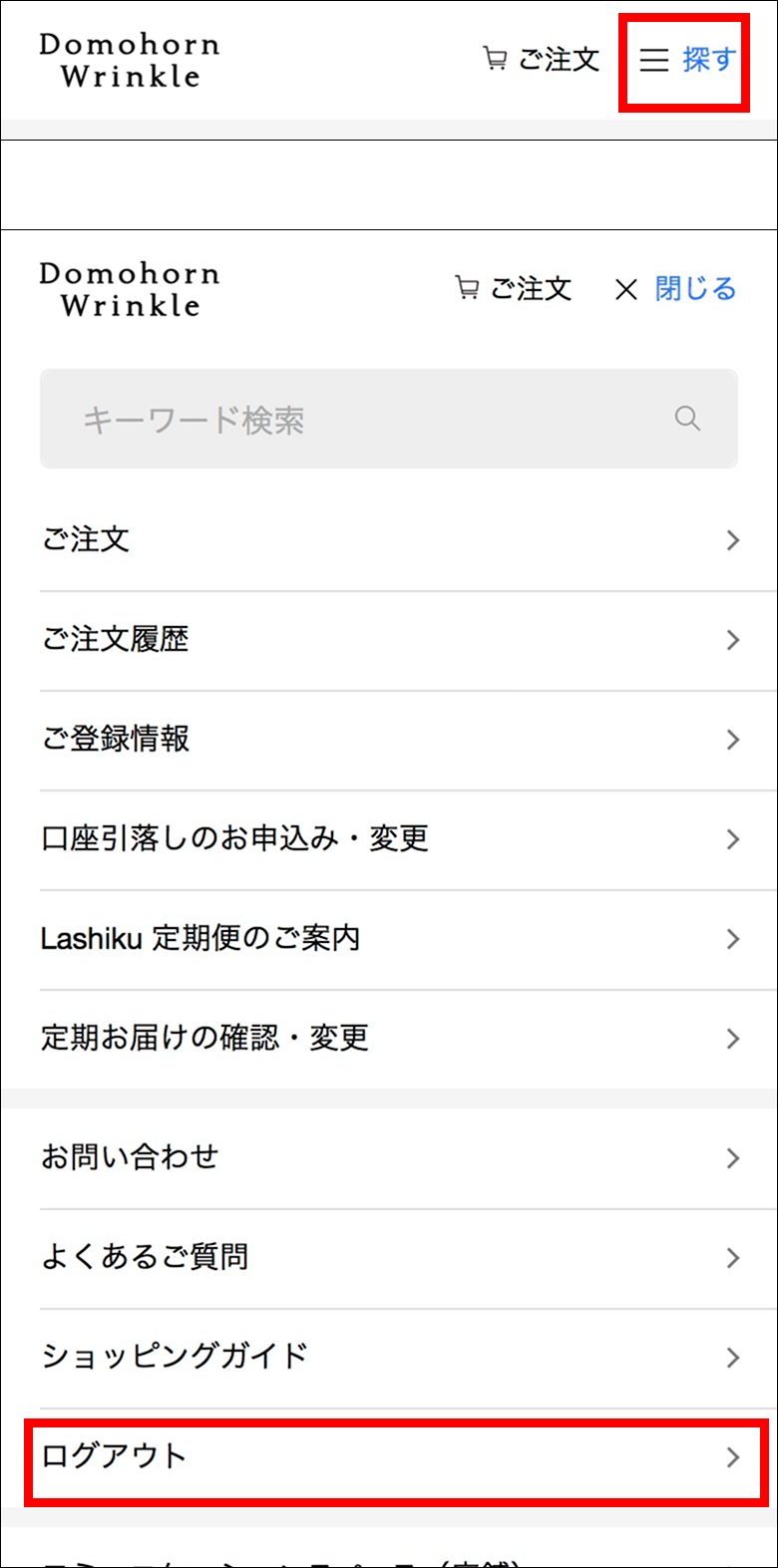Open ご登録情報
The height and width of the screenshot is (1568, 778).
pos(389,740)
